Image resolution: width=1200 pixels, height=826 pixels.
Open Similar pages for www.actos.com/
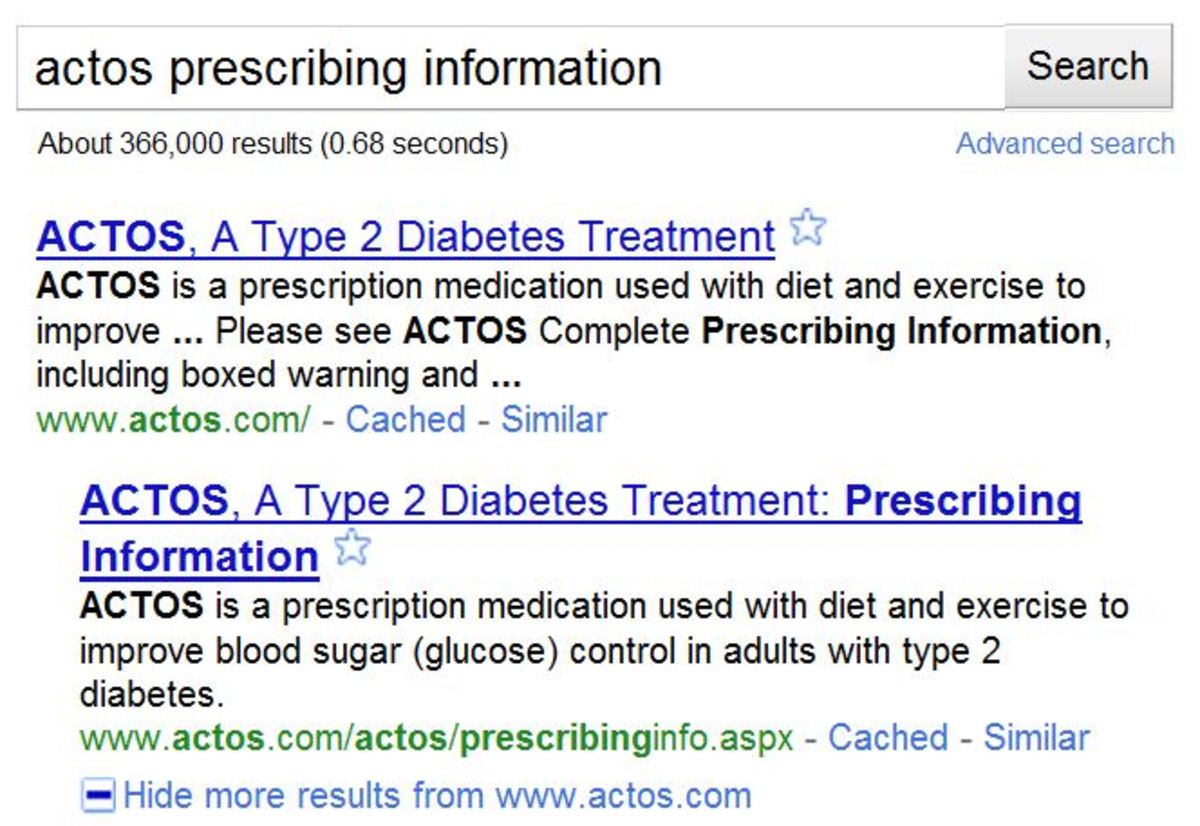click(553, 419)
